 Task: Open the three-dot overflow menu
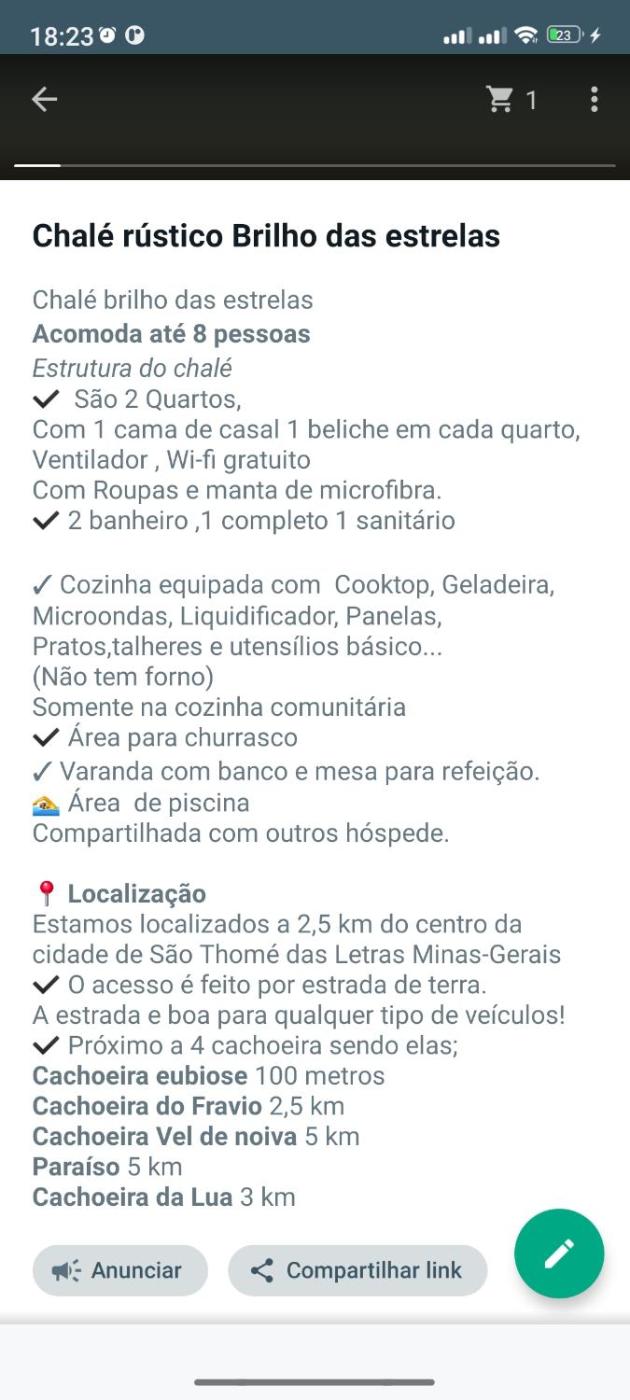[x=594, y=99]
